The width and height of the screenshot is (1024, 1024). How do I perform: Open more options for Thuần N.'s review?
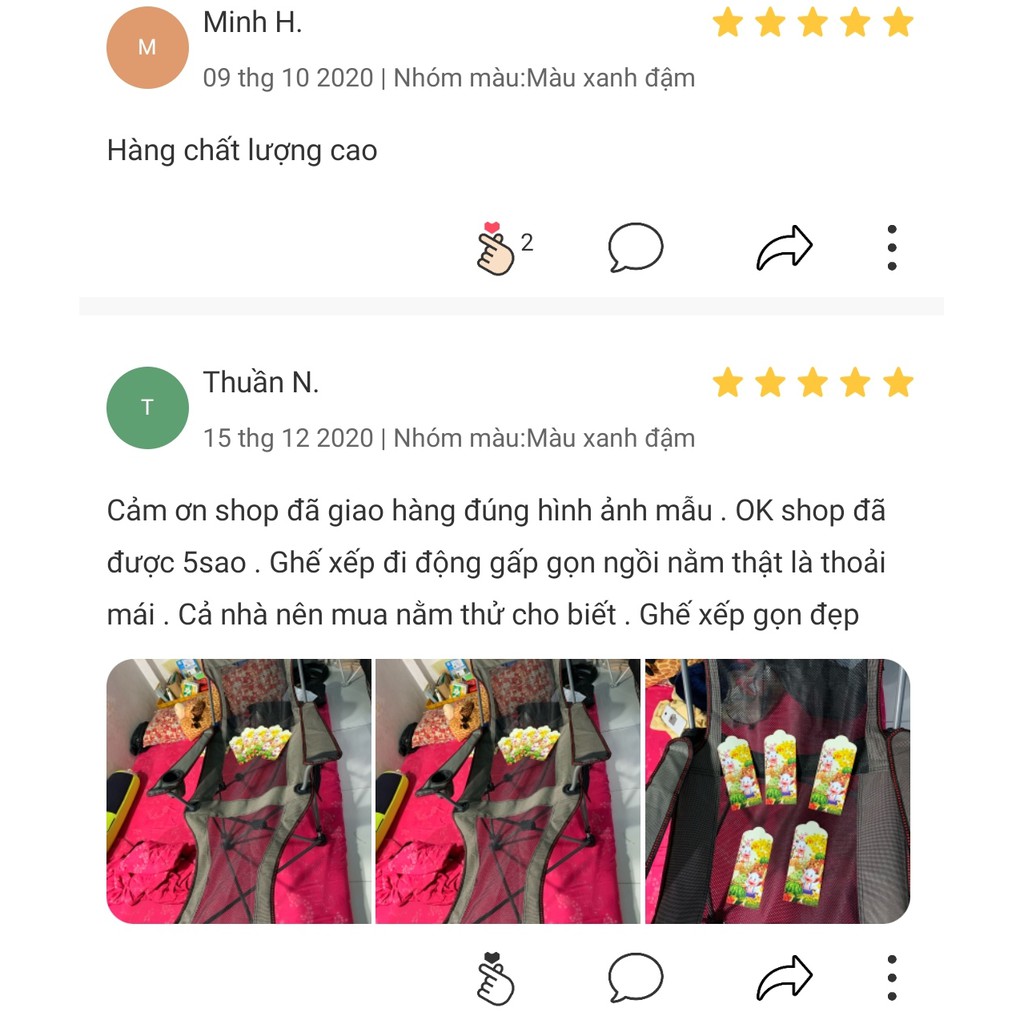pos(891,978)
